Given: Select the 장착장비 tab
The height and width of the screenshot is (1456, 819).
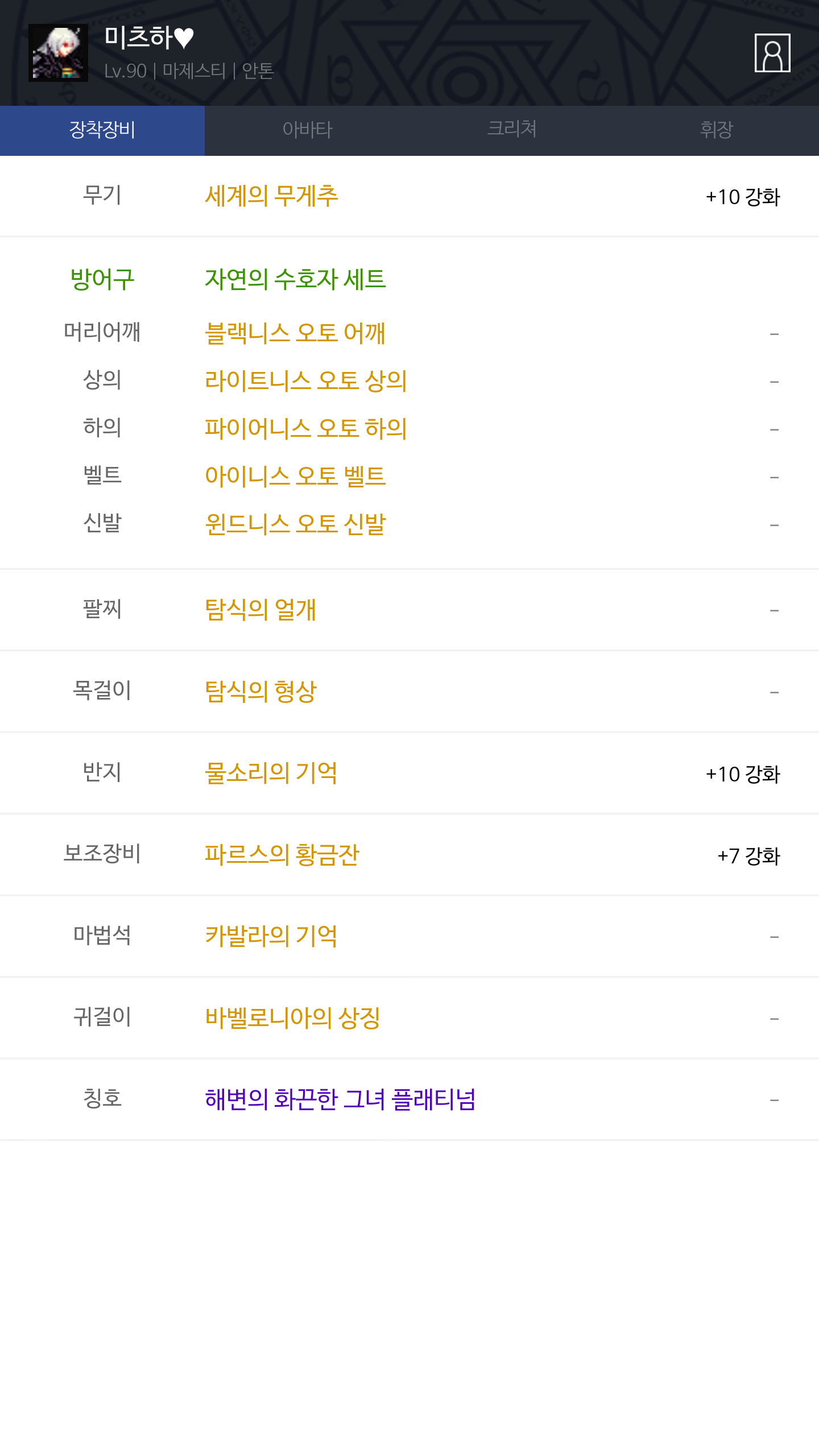Looking at the screenshot, I should tap(102, 130).
